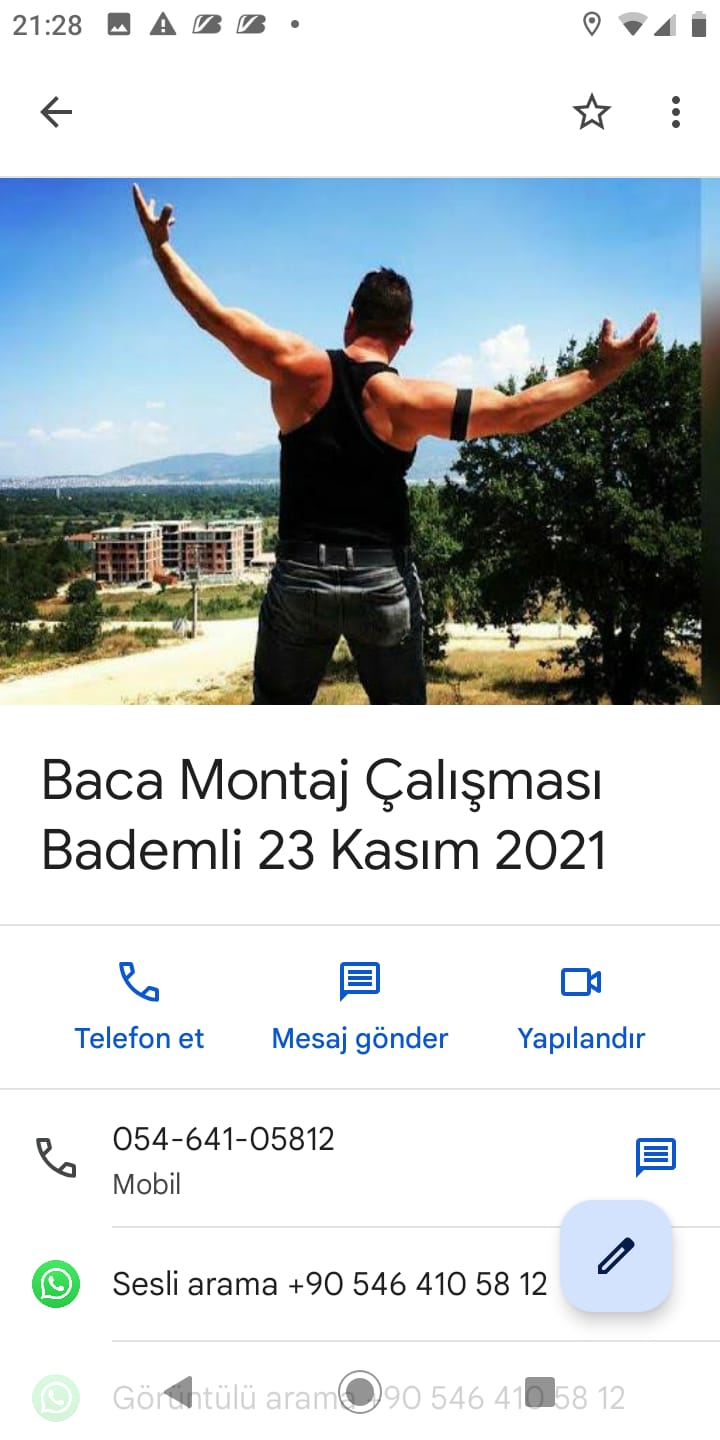The width and height of the screenshot is (720, 1440).
Task: Mark contact as favorite with star
Action: coord(591,112)
